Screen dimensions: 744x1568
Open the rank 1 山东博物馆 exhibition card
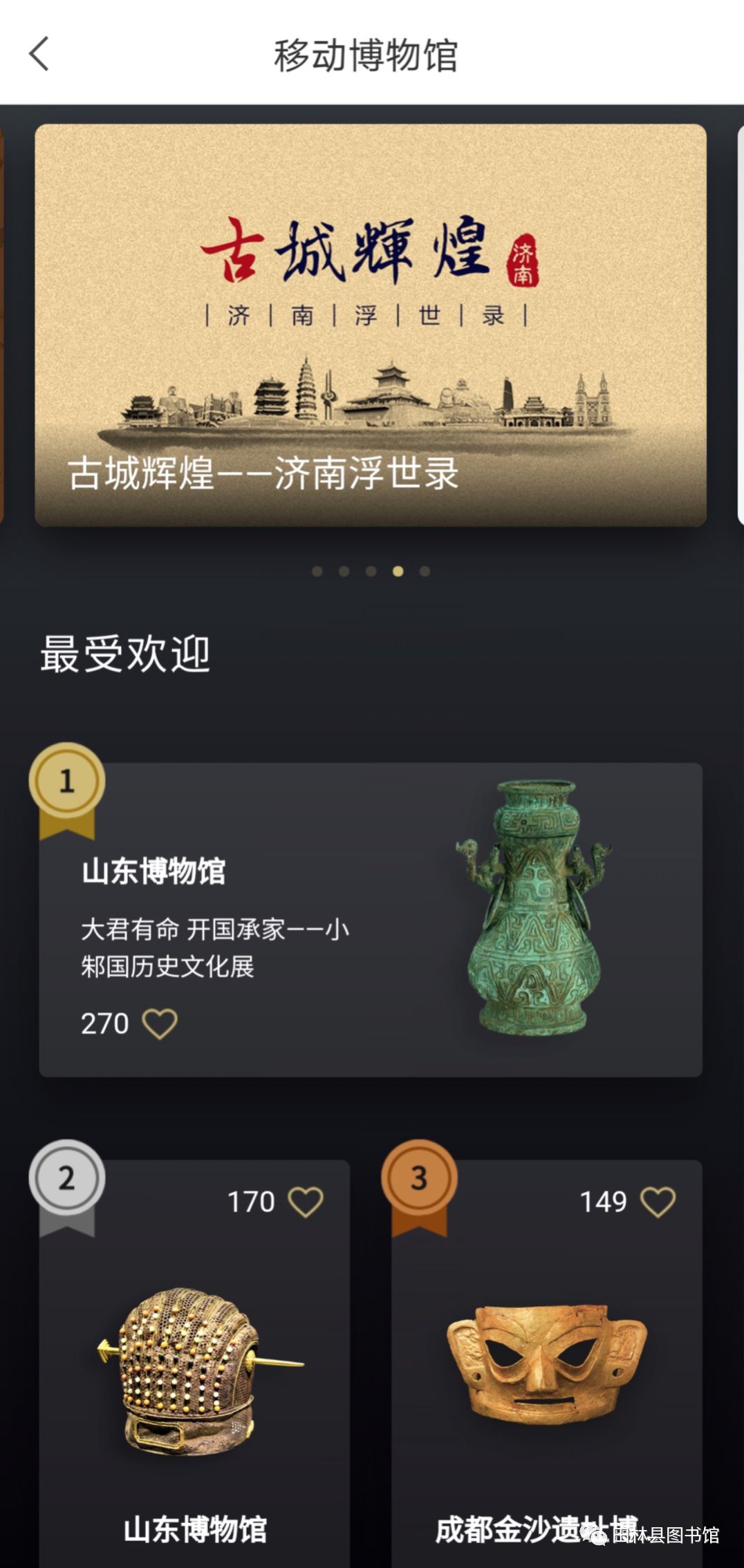click(371, 919)
